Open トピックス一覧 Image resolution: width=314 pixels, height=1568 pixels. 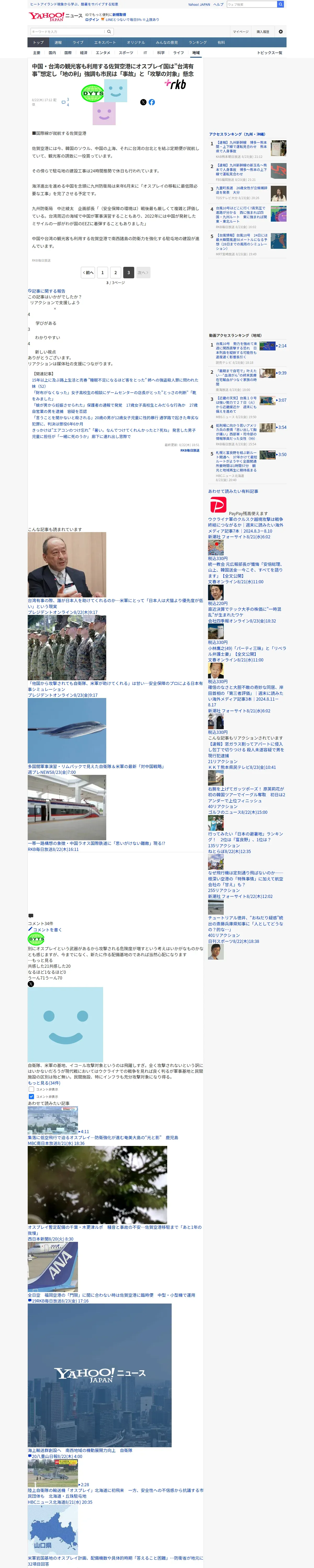[x=270, y=53]
